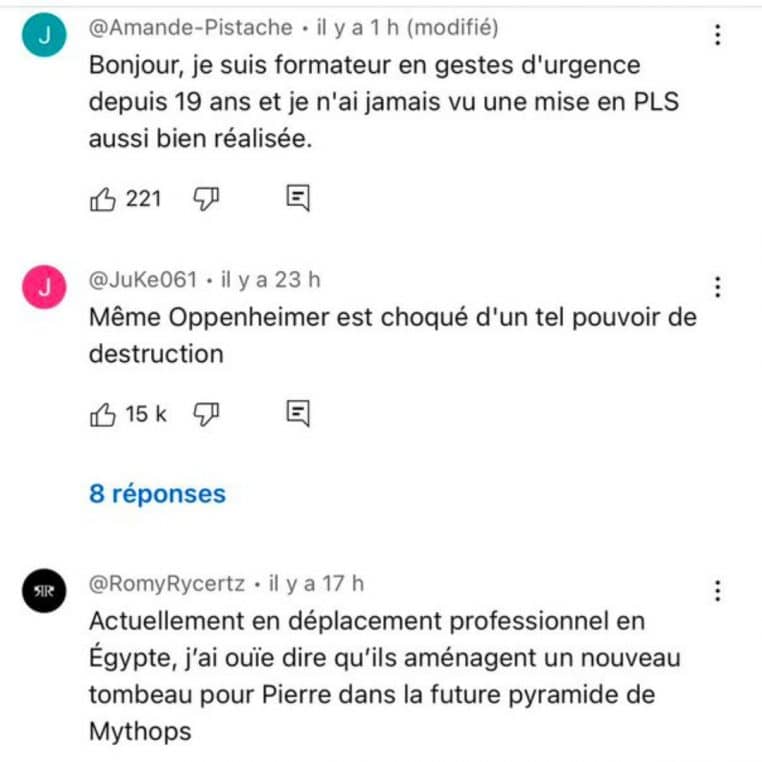This screenshot has width=762, height=762.
Task: Like the comment by @Amande-Pistache
Action: point(103,199)
